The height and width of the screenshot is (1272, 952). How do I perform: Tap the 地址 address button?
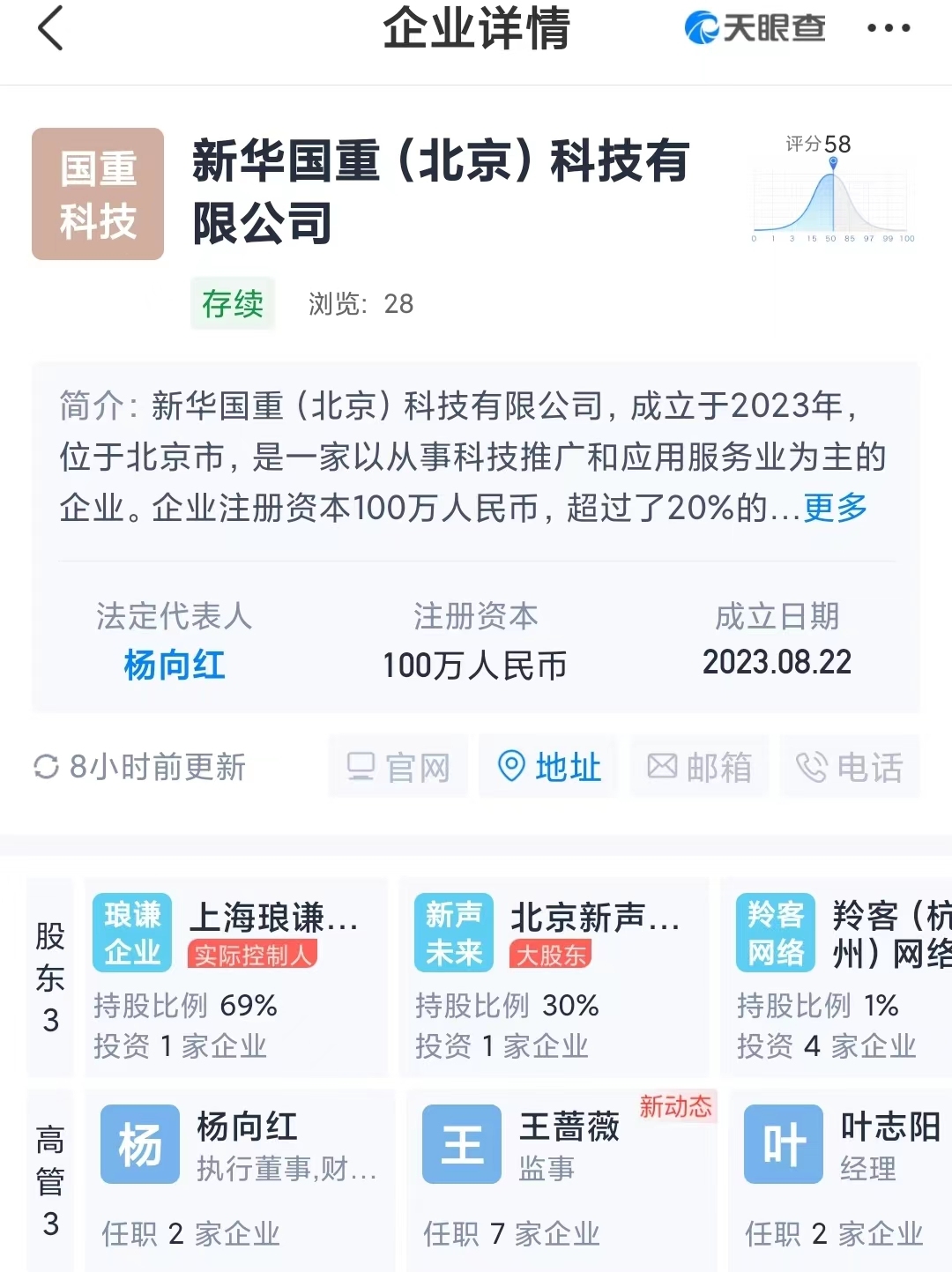pos(548,767)
